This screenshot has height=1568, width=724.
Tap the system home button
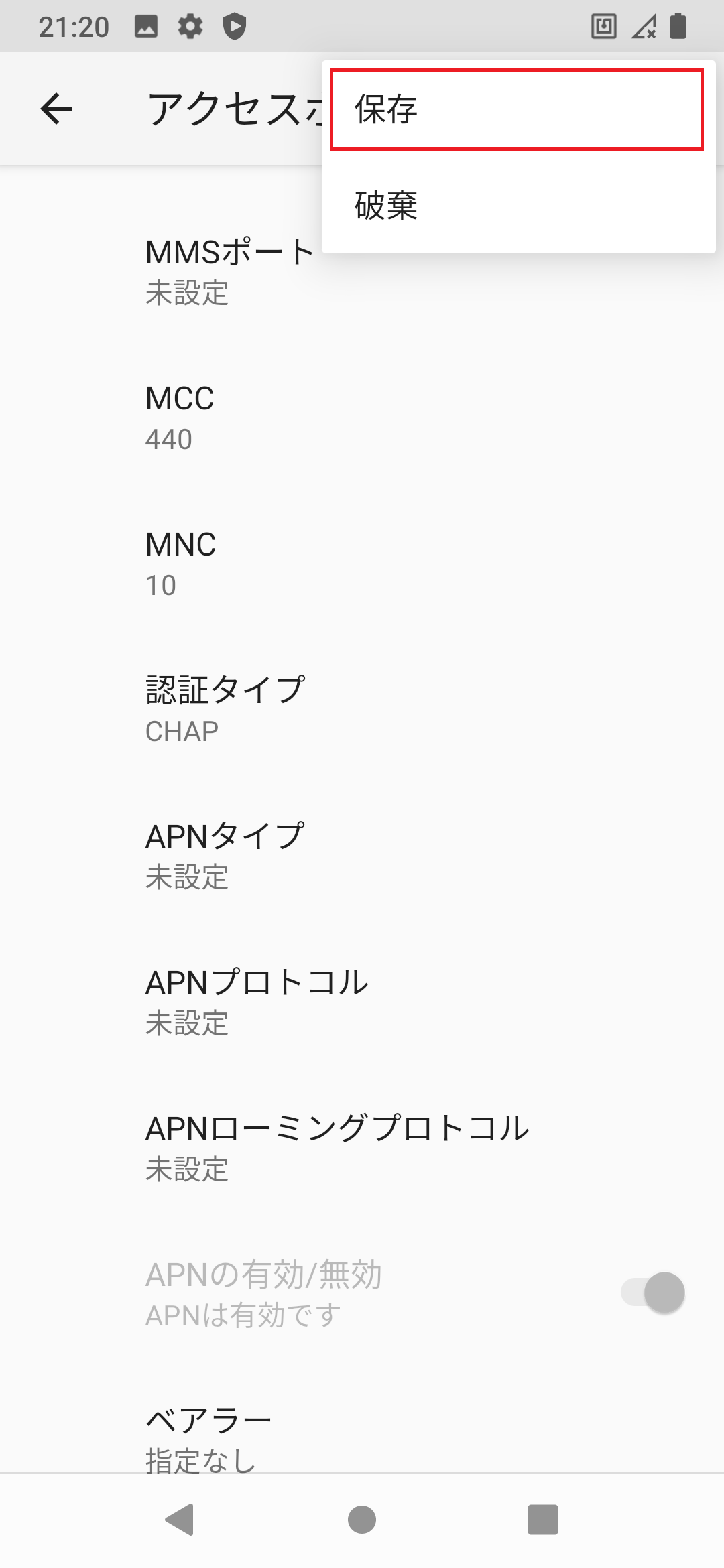362,1520
